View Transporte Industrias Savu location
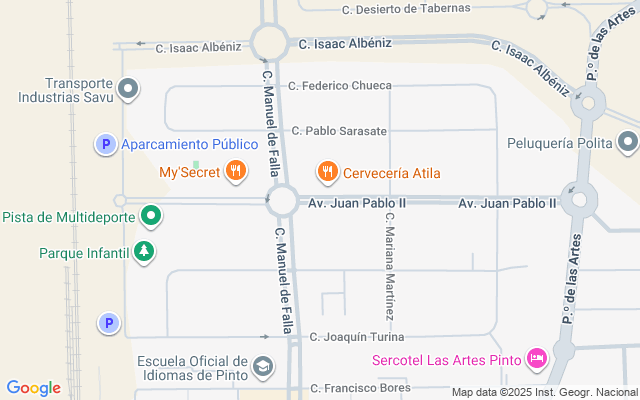This screenshot has height=400, width=640. click(x=127, y=92)
